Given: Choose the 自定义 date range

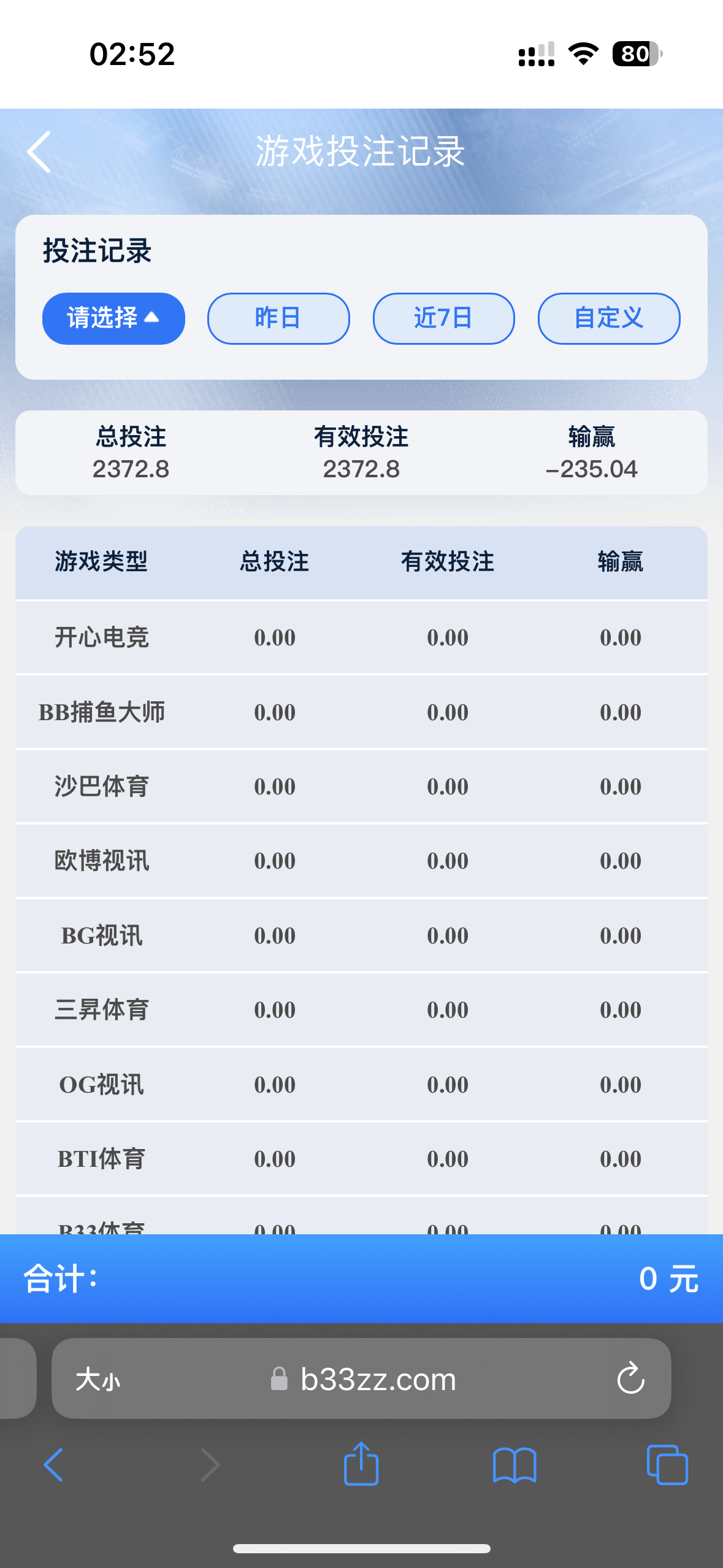Looking at the screenshot, I should [x=608, y=318].
